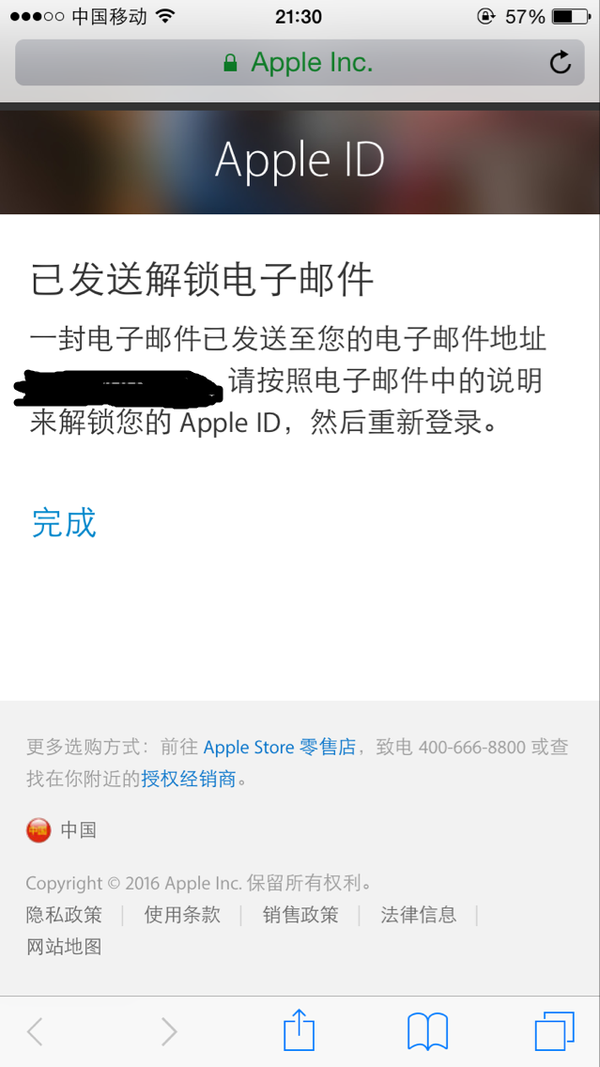Tap 完成 to finish

pos(64,522)
